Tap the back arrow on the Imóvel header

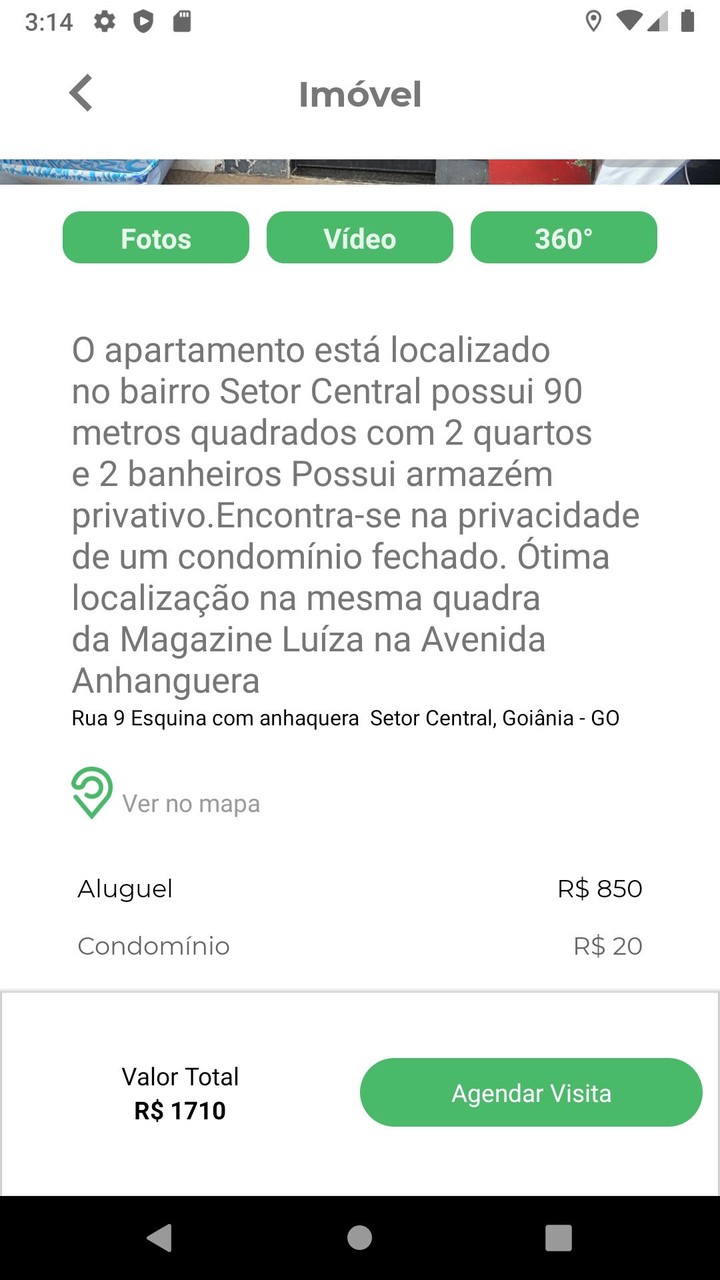pos(80,92)
